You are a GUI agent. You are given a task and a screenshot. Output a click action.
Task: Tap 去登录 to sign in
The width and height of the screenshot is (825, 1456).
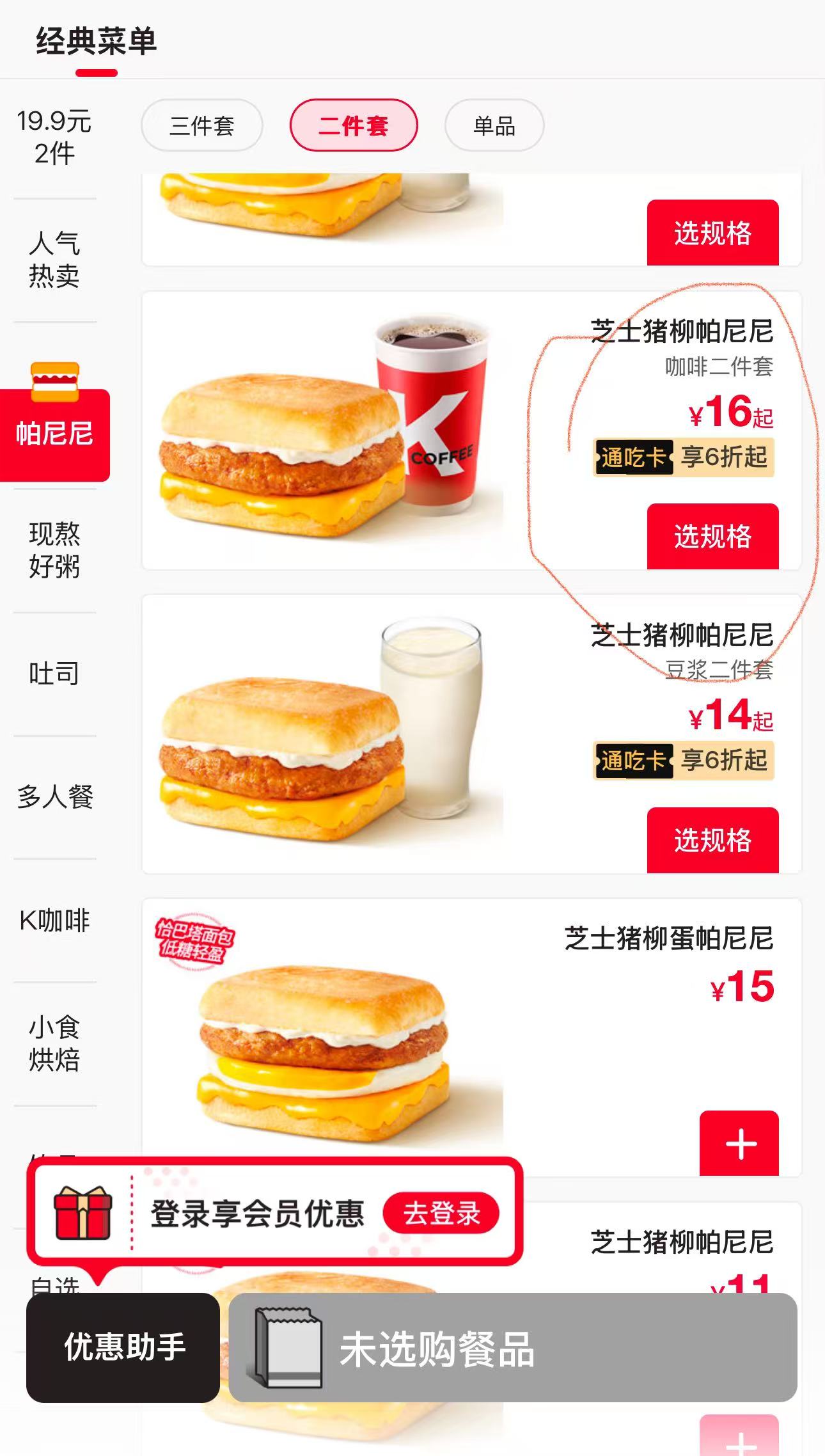point(441,1213)
